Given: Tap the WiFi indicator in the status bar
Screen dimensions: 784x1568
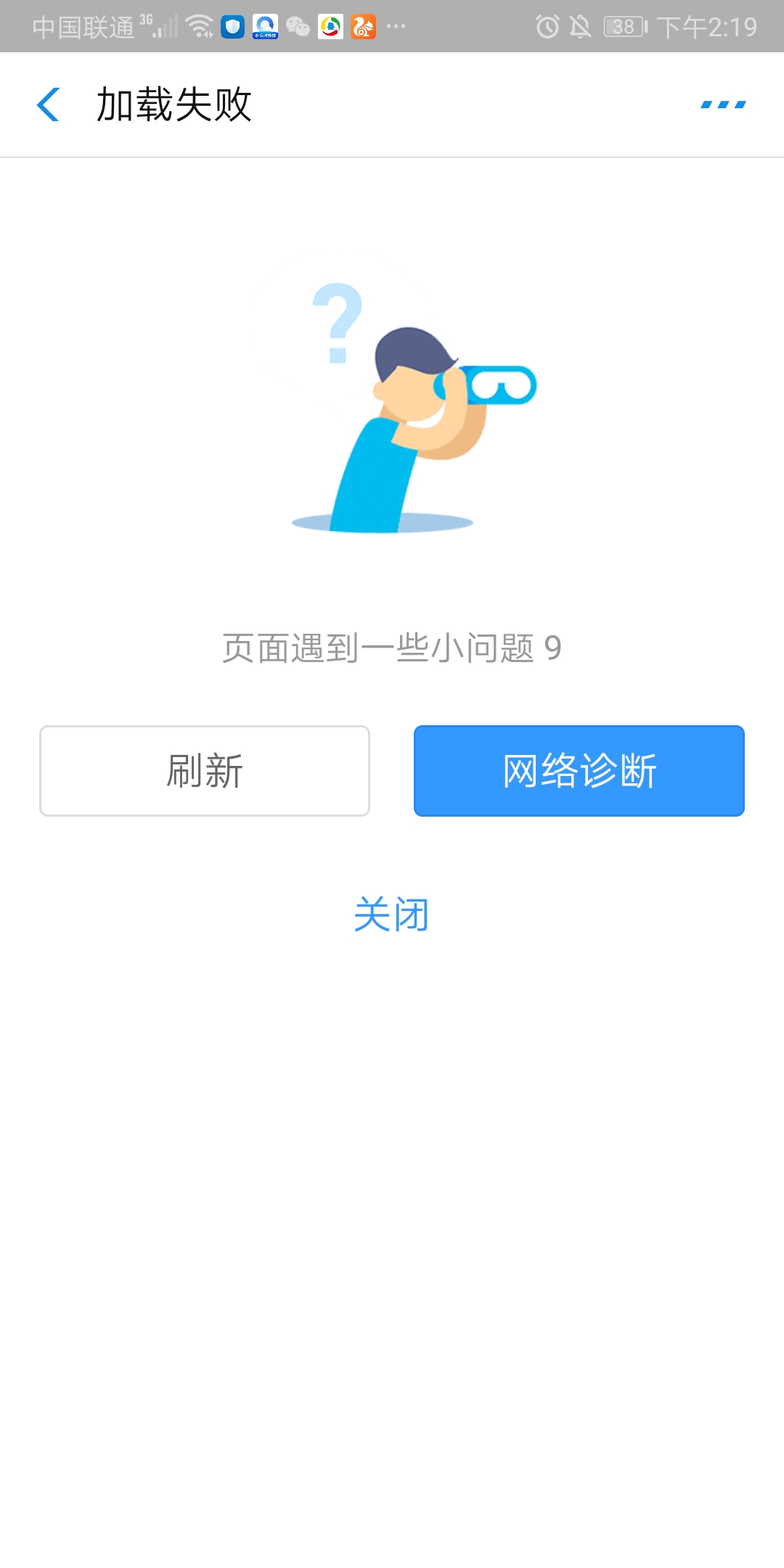Looking at the screenshot, I should click(200, 24).
